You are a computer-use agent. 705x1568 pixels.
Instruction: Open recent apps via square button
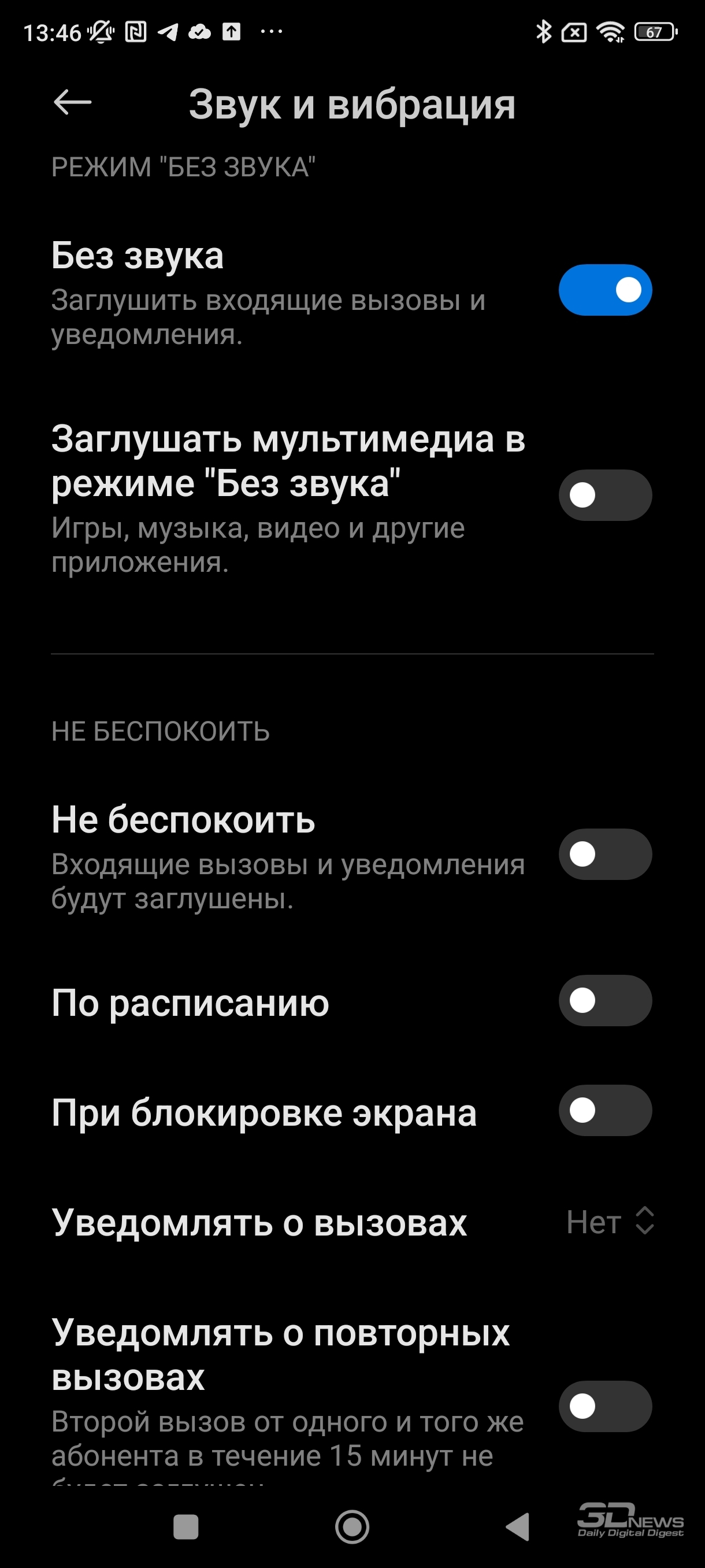(x=185, y=1526)
